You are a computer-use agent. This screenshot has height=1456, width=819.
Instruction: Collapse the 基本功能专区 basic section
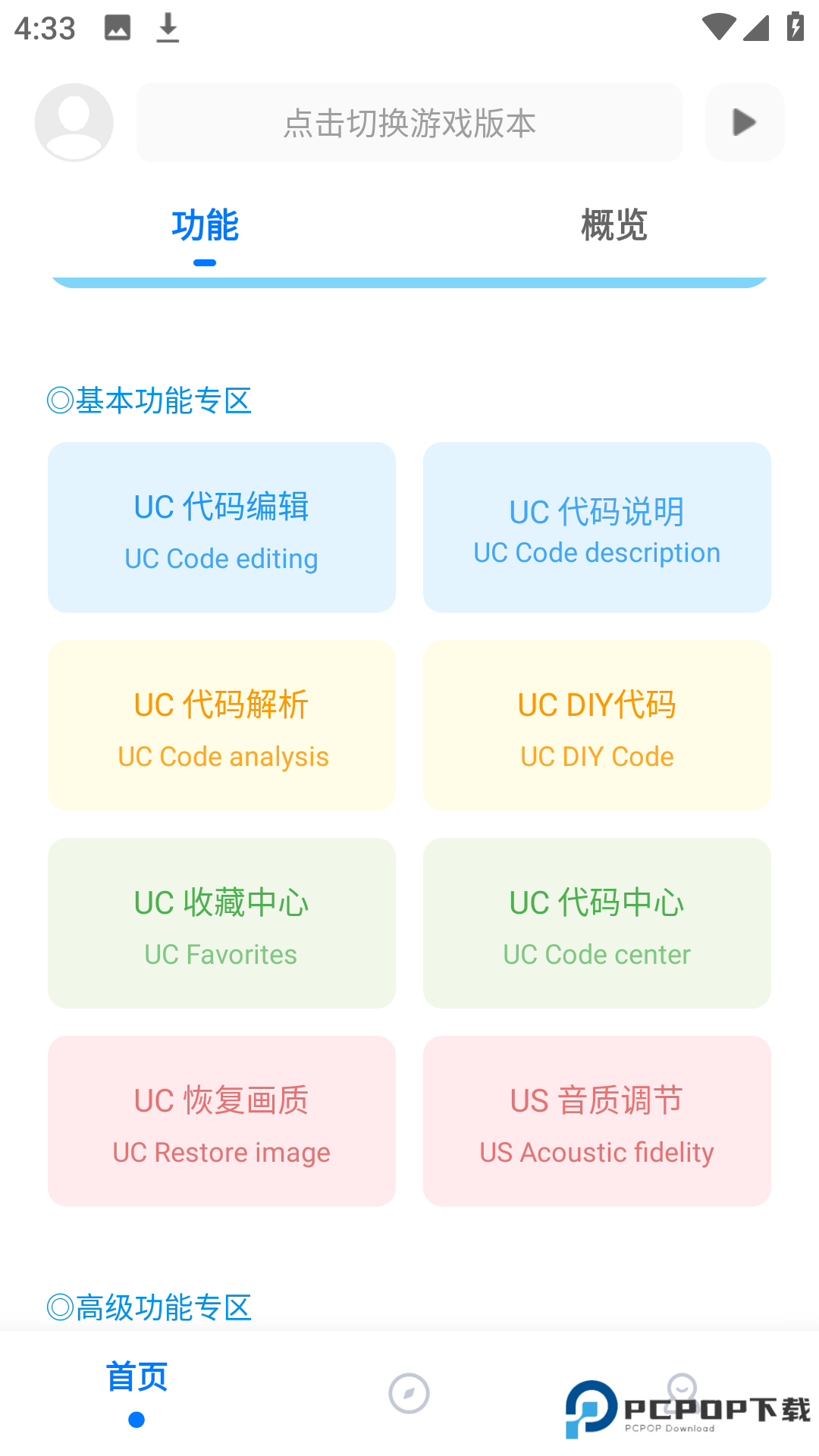tap(150, 400)
